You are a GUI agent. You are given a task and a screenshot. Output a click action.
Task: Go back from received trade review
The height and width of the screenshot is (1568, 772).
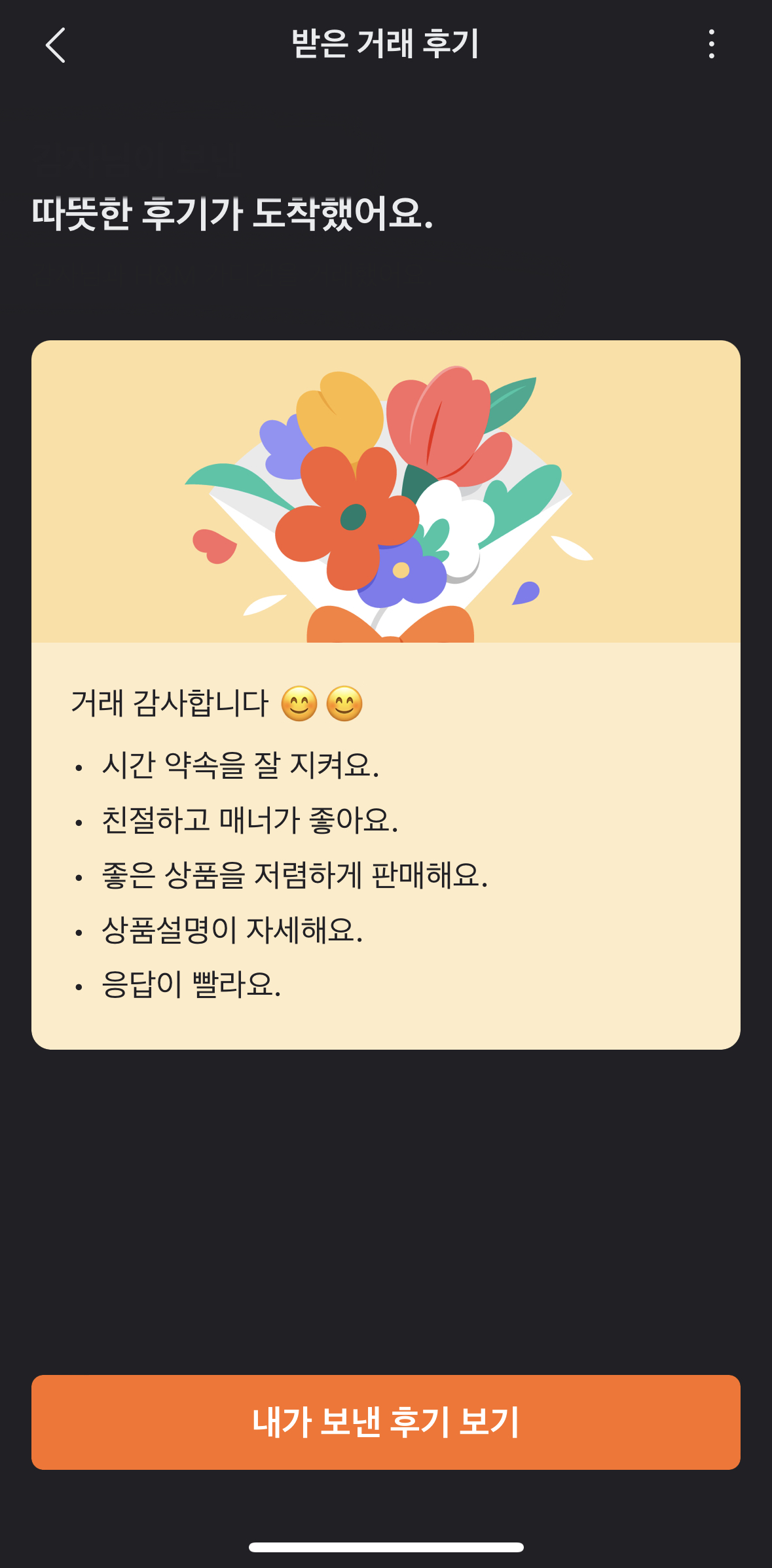[56, 45]
